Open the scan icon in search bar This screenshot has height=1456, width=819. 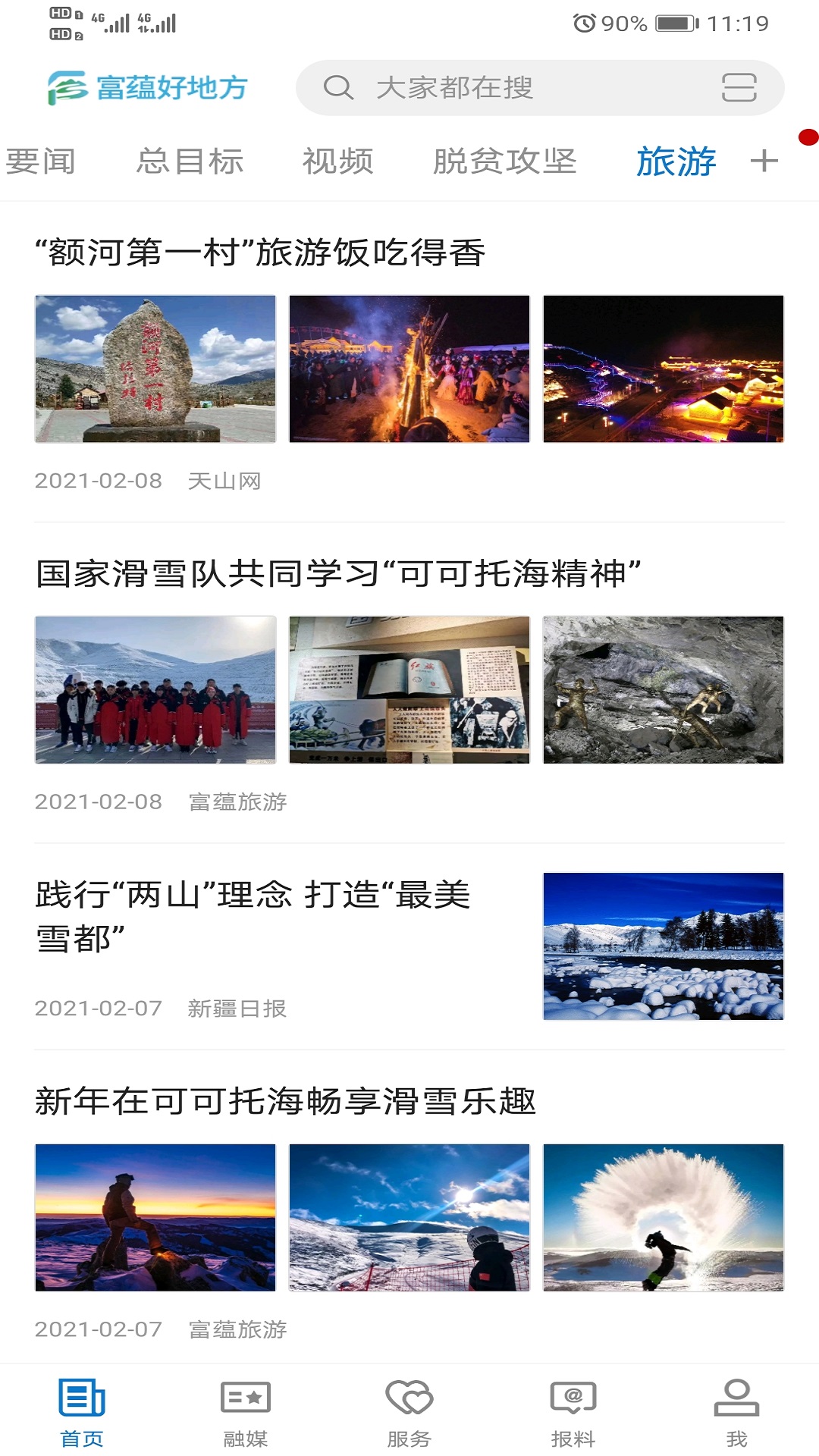[x=739, y=88]
